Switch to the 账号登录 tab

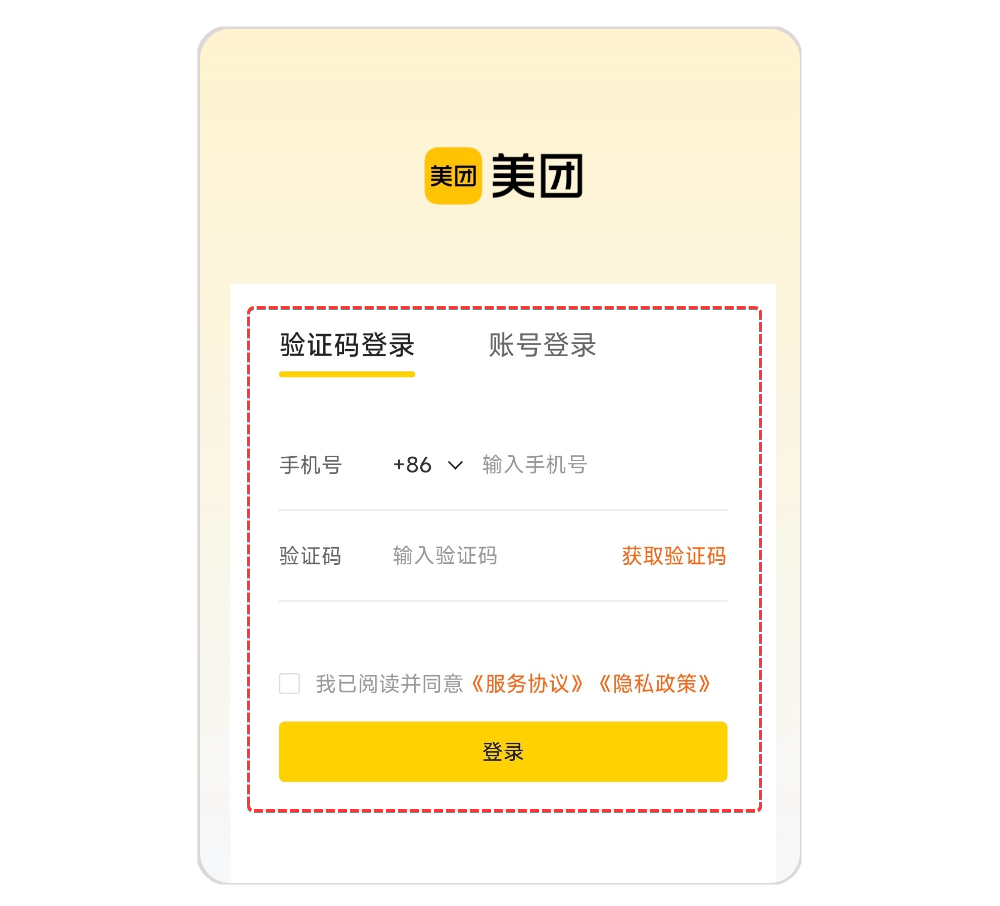(542, 345)
